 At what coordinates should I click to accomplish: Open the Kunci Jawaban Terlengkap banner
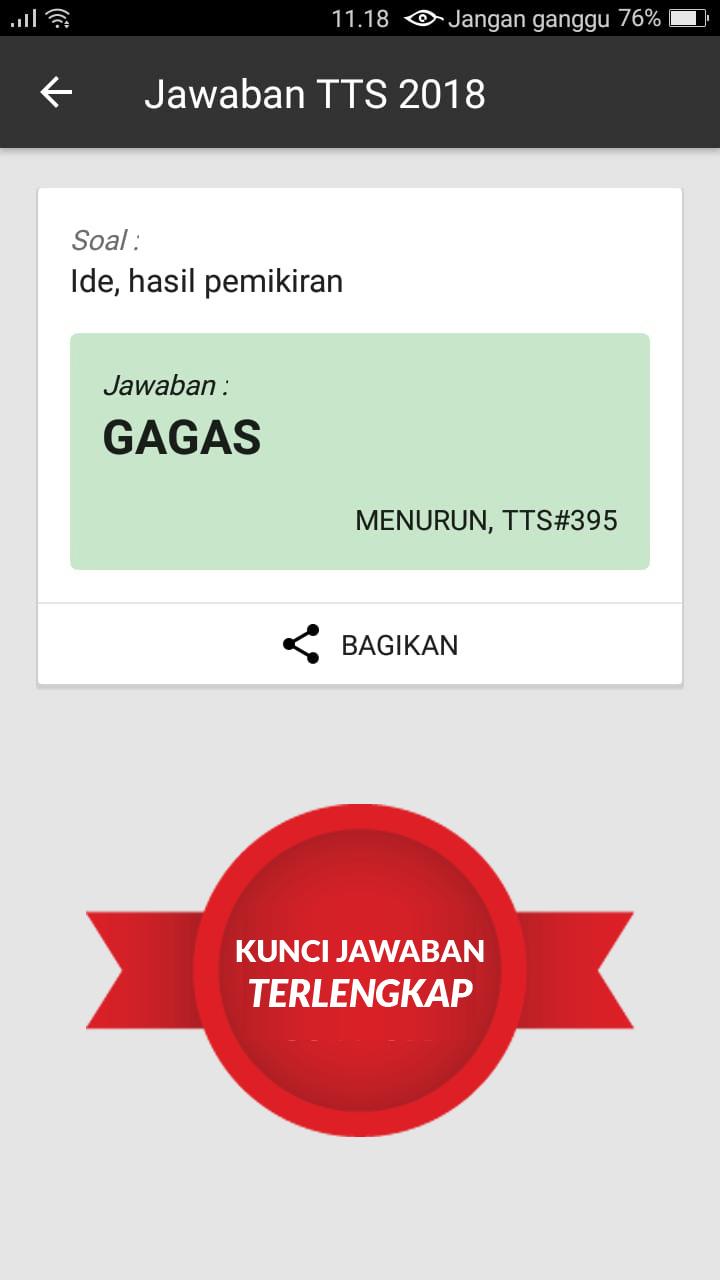click(360, 970)
